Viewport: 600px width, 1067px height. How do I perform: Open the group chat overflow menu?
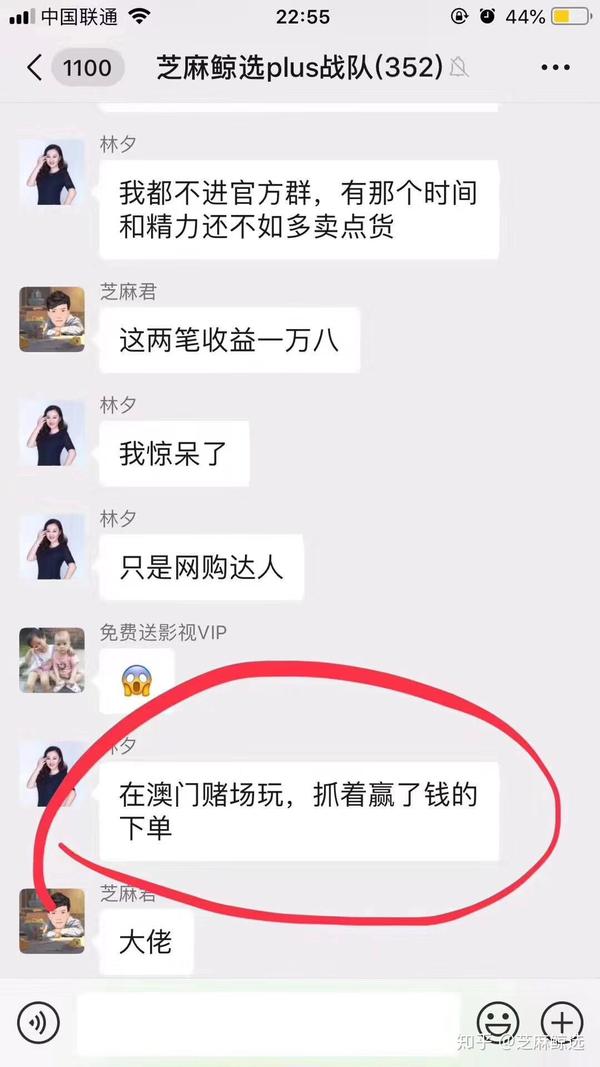click(x=555, y=68)
